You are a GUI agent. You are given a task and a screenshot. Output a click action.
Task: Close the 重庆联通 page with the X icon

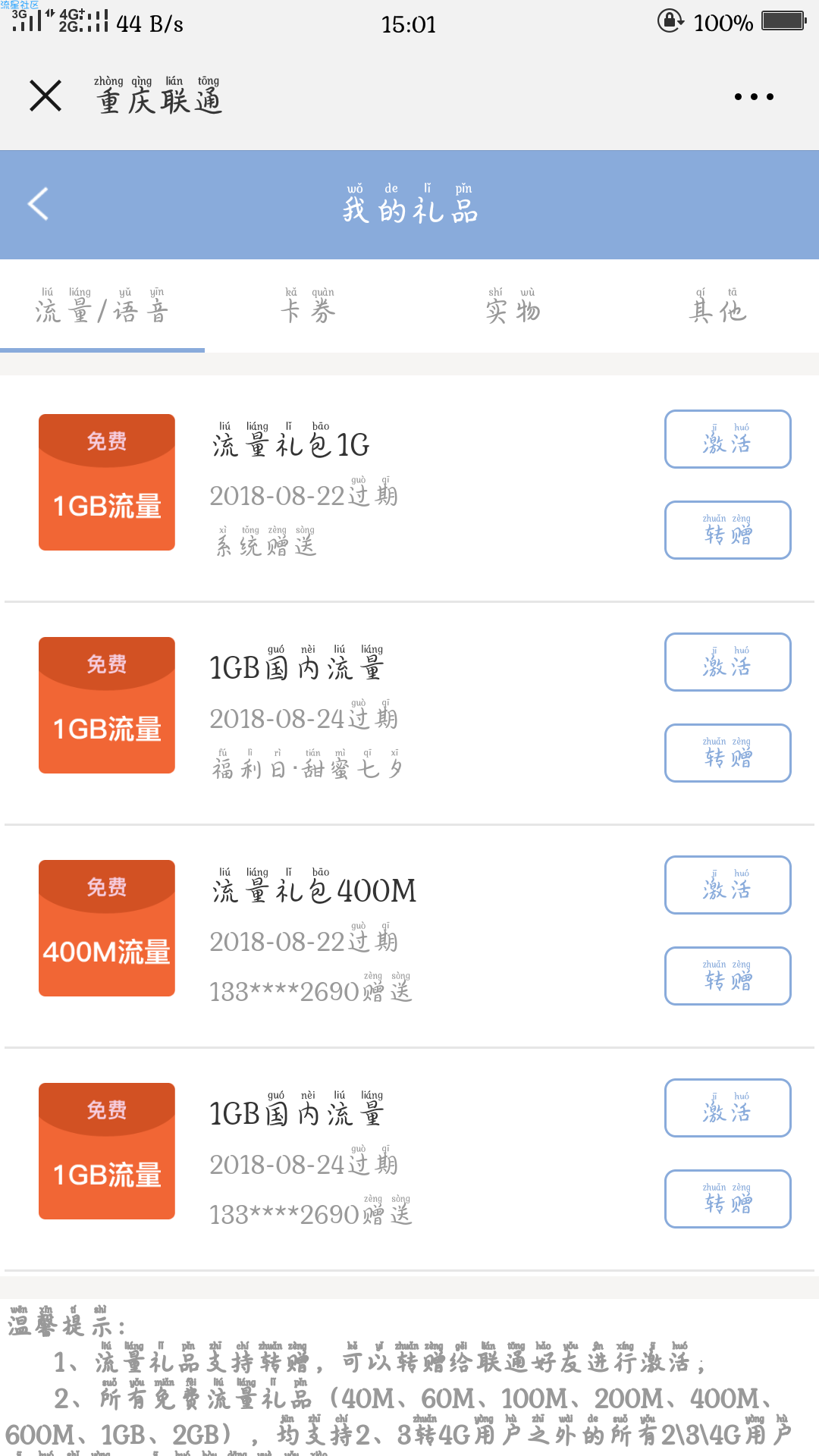pyautogui.click(x=45, y=96)
